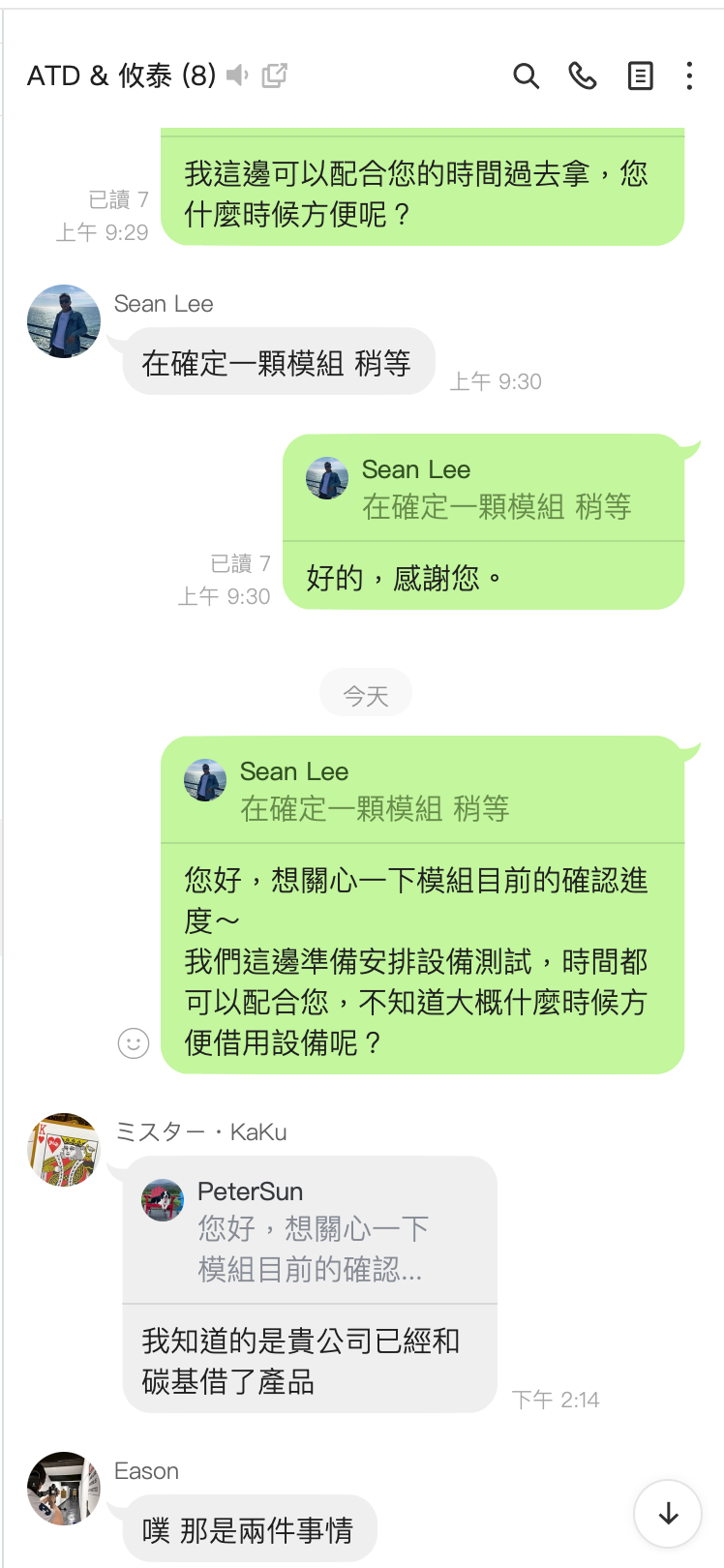Go to quoted Sean Lee message above 好的，感謝您

click(x=482, y=489)
